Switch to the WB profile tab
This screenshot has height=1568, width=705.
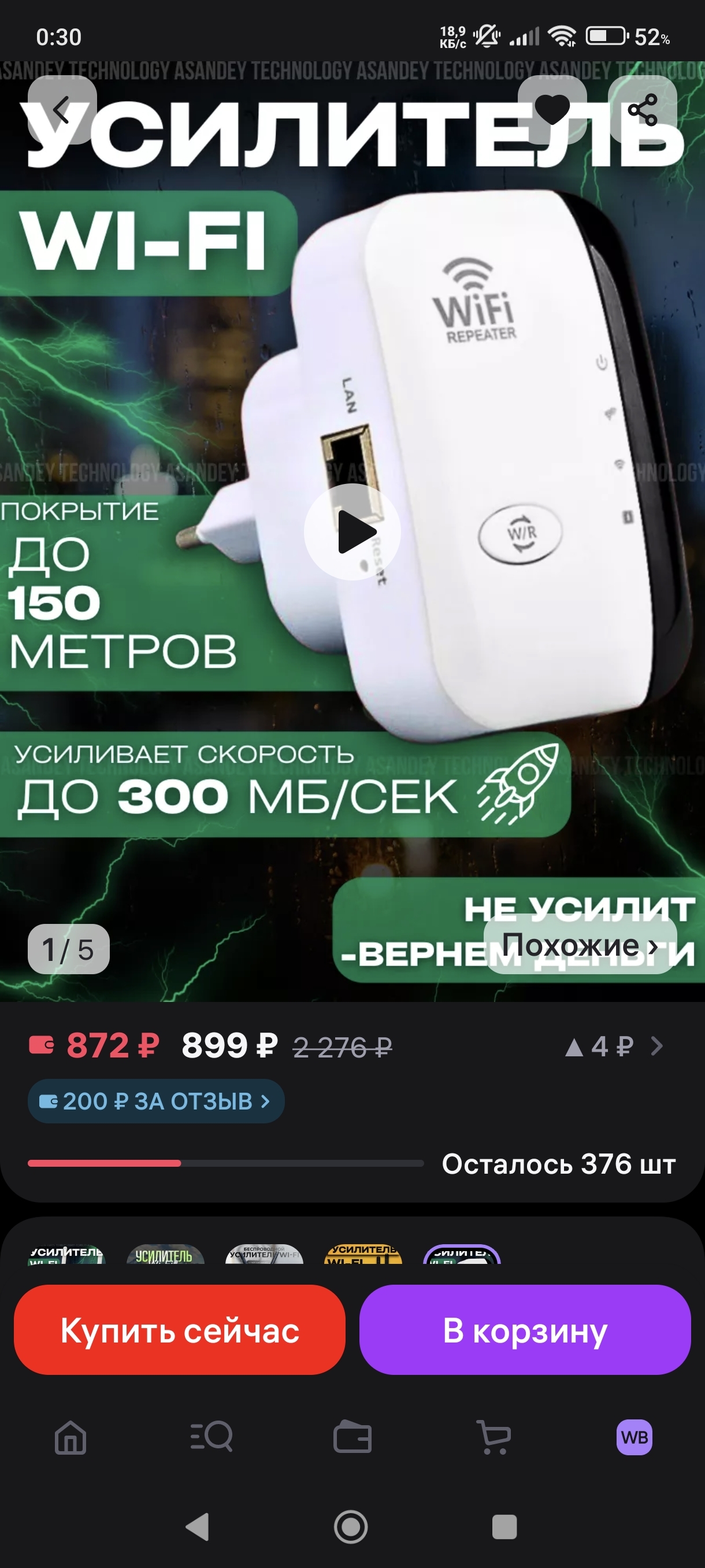(634, 1438)
